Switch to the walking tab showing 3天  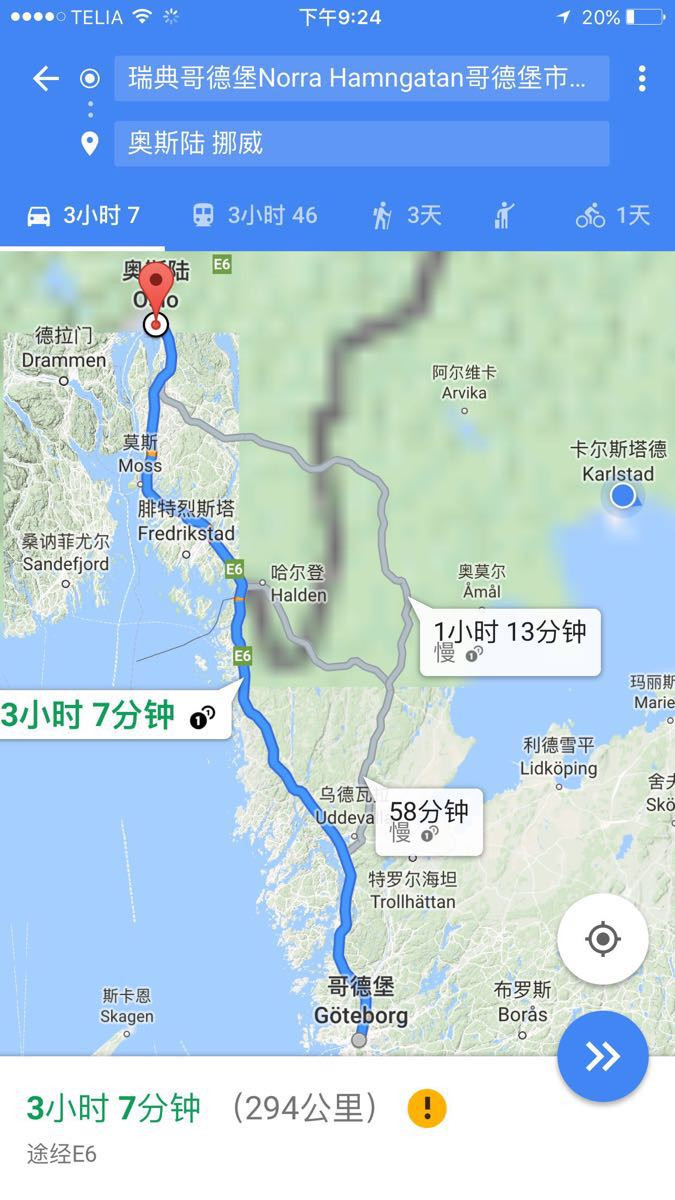406,215
